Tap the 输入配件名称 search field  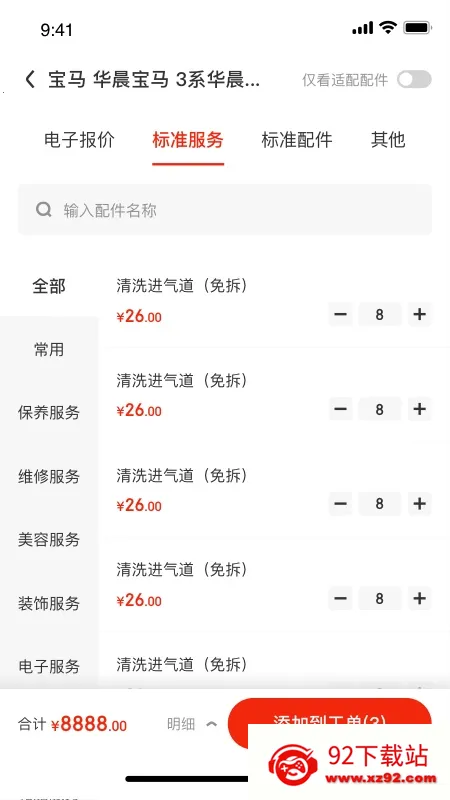pyautogui.click(x=225, y=210)
